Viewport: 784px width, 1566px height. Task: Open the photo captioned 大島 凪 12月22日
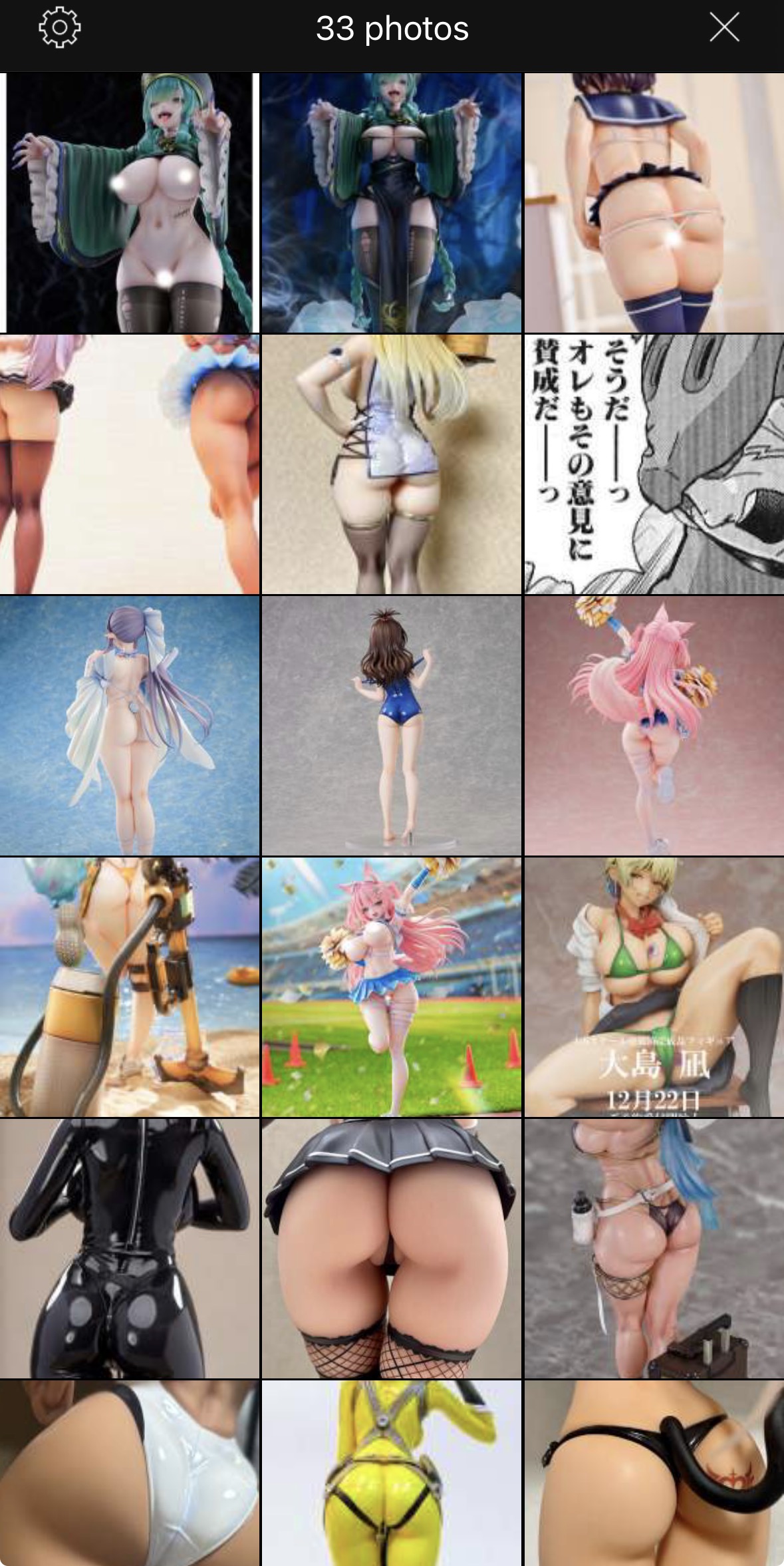654,987
